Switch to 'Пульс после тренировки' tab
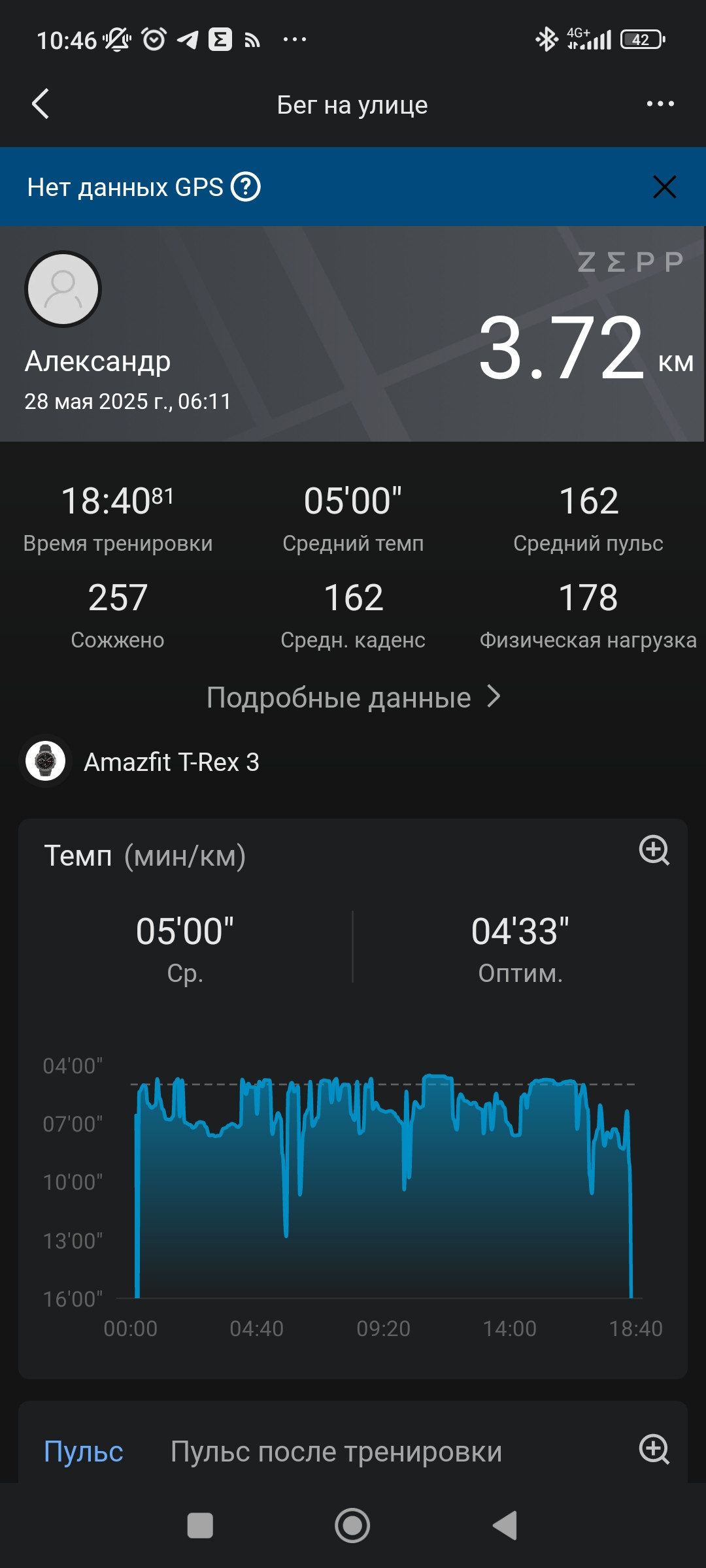The width and height of the screenshot is (706, 1568). click(x=336, y=1452)
